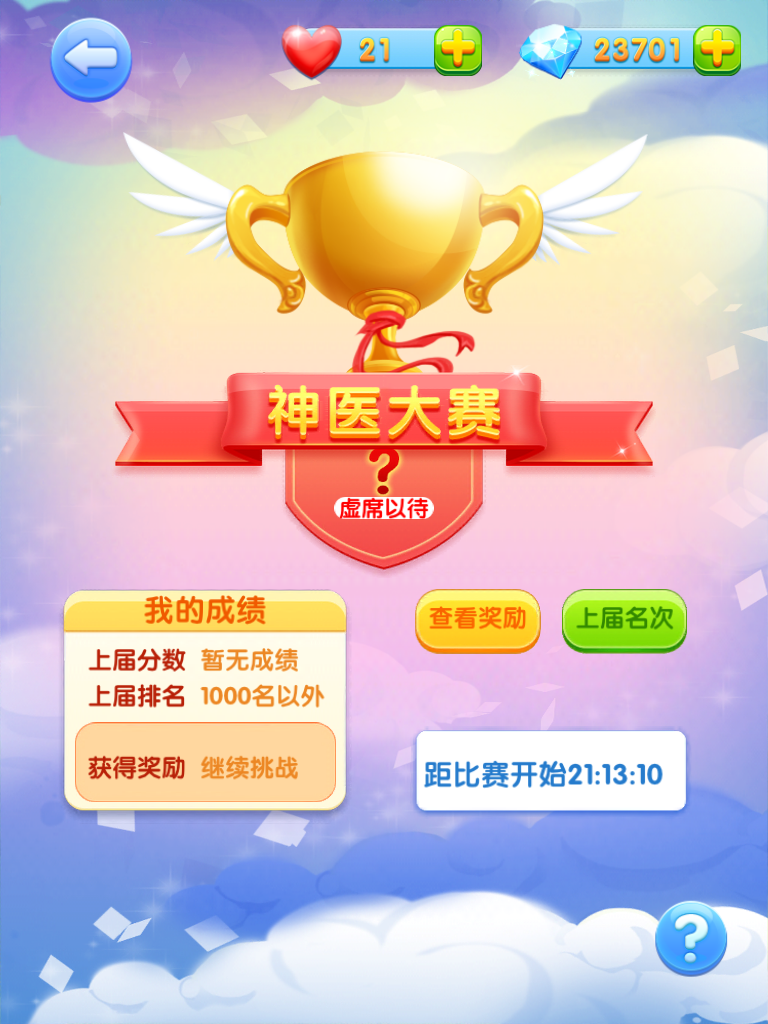
Task: Open 查看奖励 to view rewards
Action: [477, 619]
